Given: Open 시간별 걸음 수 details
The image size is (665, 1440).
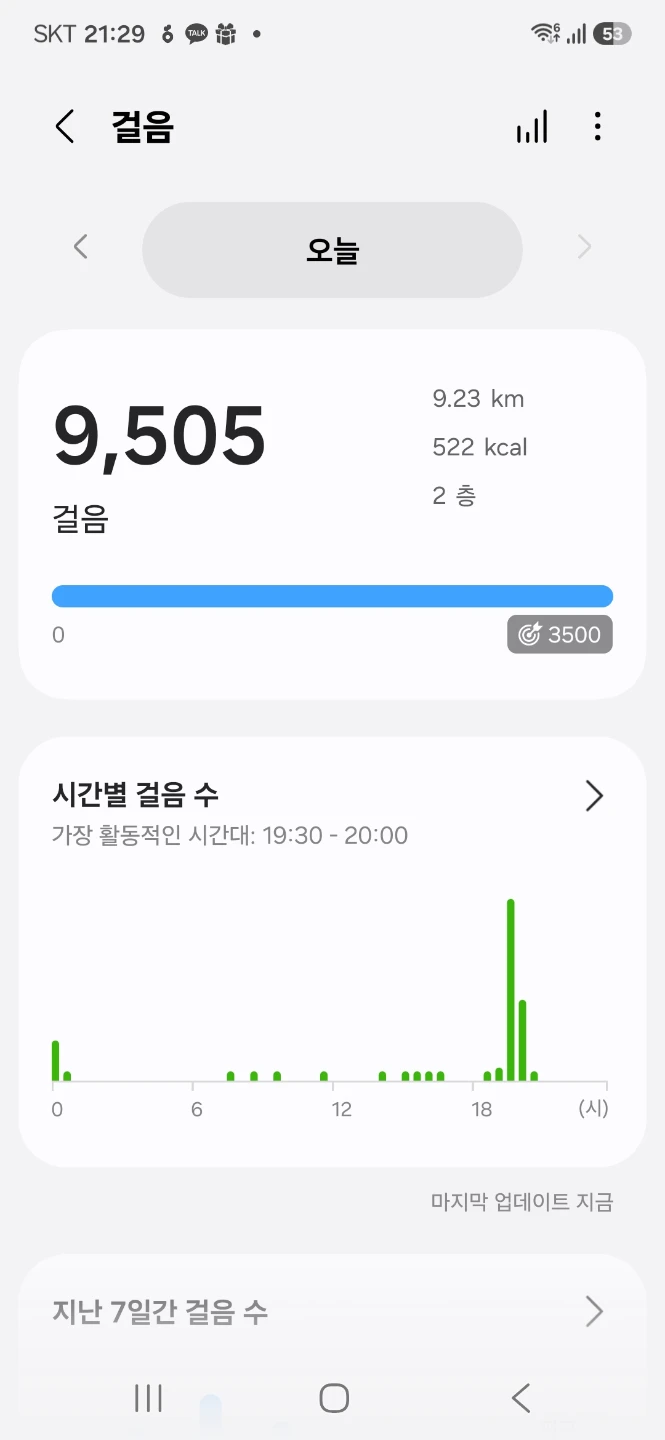Looking at the screenshot, I should click(x=332, y=796).
